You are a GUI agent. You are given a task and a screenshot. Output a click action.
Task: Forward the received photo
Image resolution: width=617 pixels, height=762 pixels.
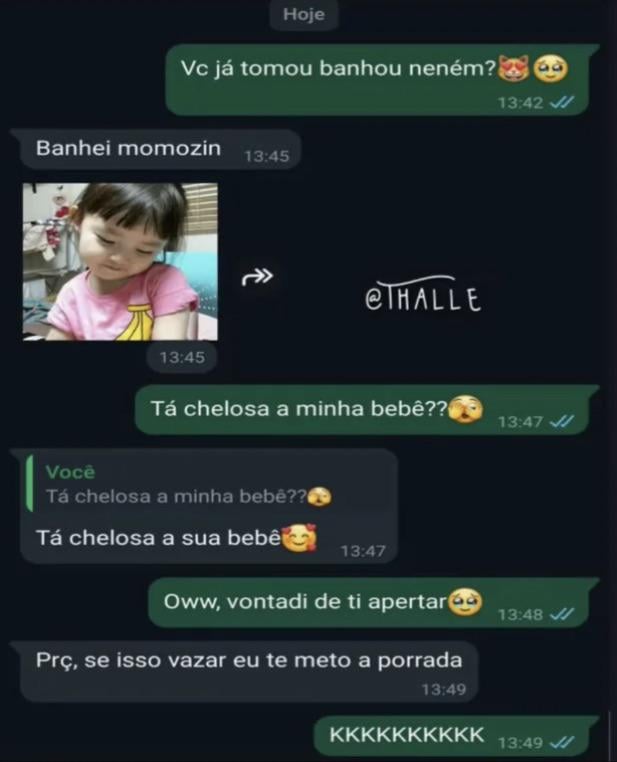257,278
